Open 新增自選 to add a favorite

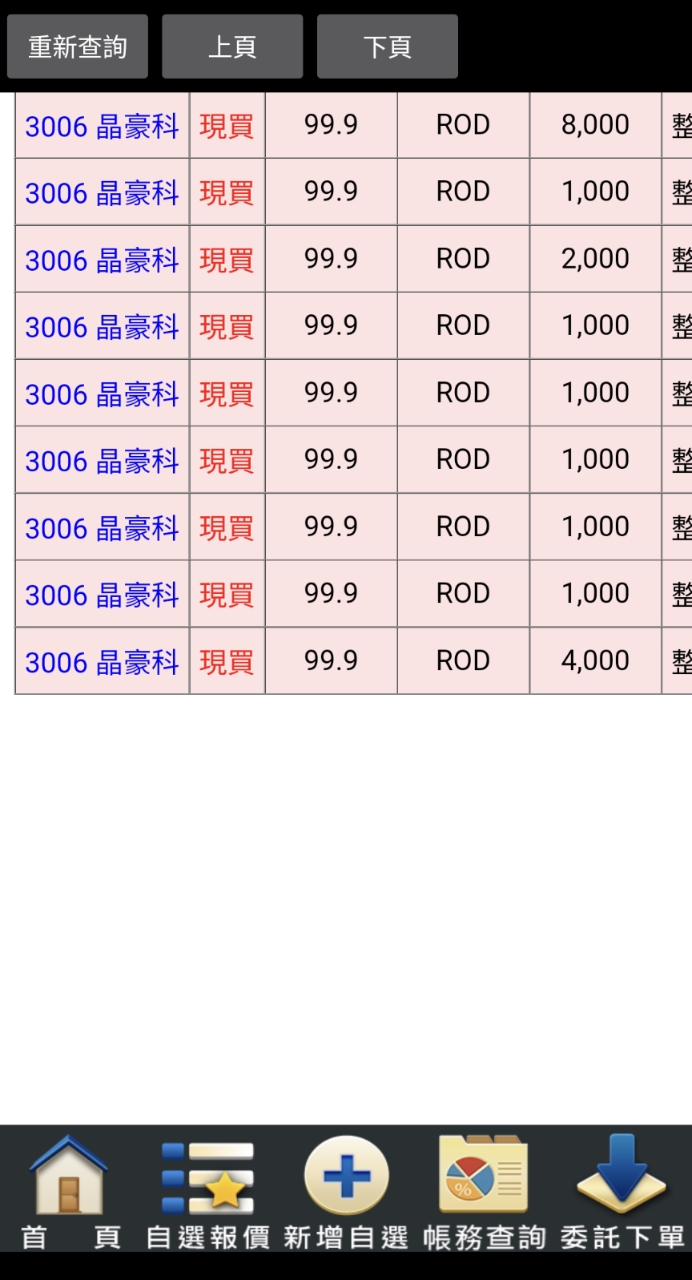tap(346, 1190)
